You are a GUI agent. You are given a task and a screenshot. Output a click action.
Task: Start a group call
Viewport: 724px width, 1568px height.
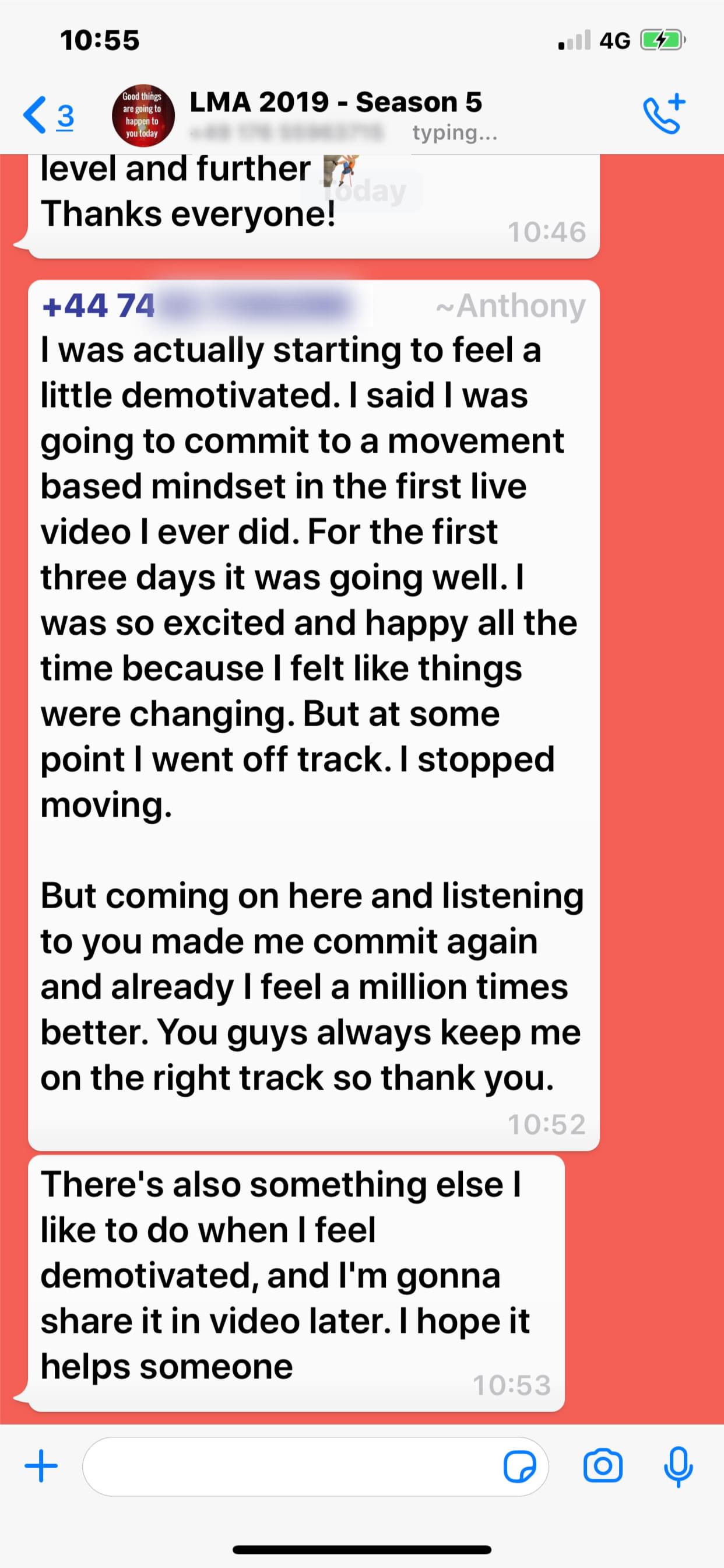point(664,114)
